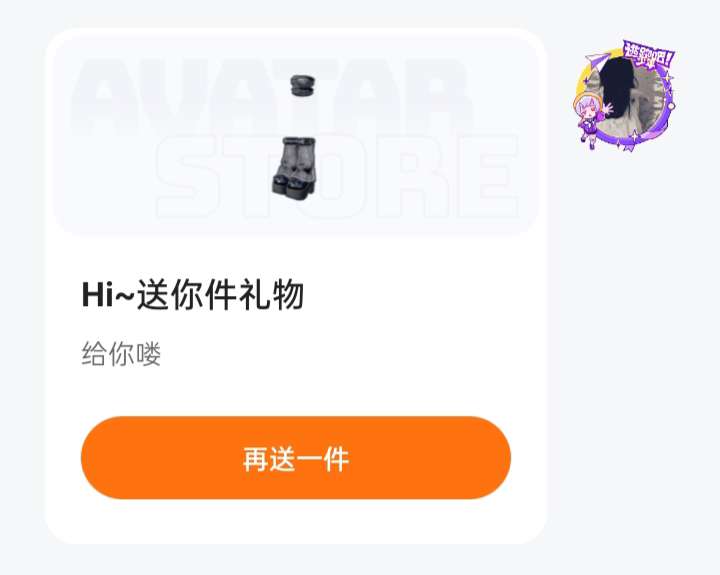
Task: Tap the orange 再送一件 button
Action: [x=295, y=459]
